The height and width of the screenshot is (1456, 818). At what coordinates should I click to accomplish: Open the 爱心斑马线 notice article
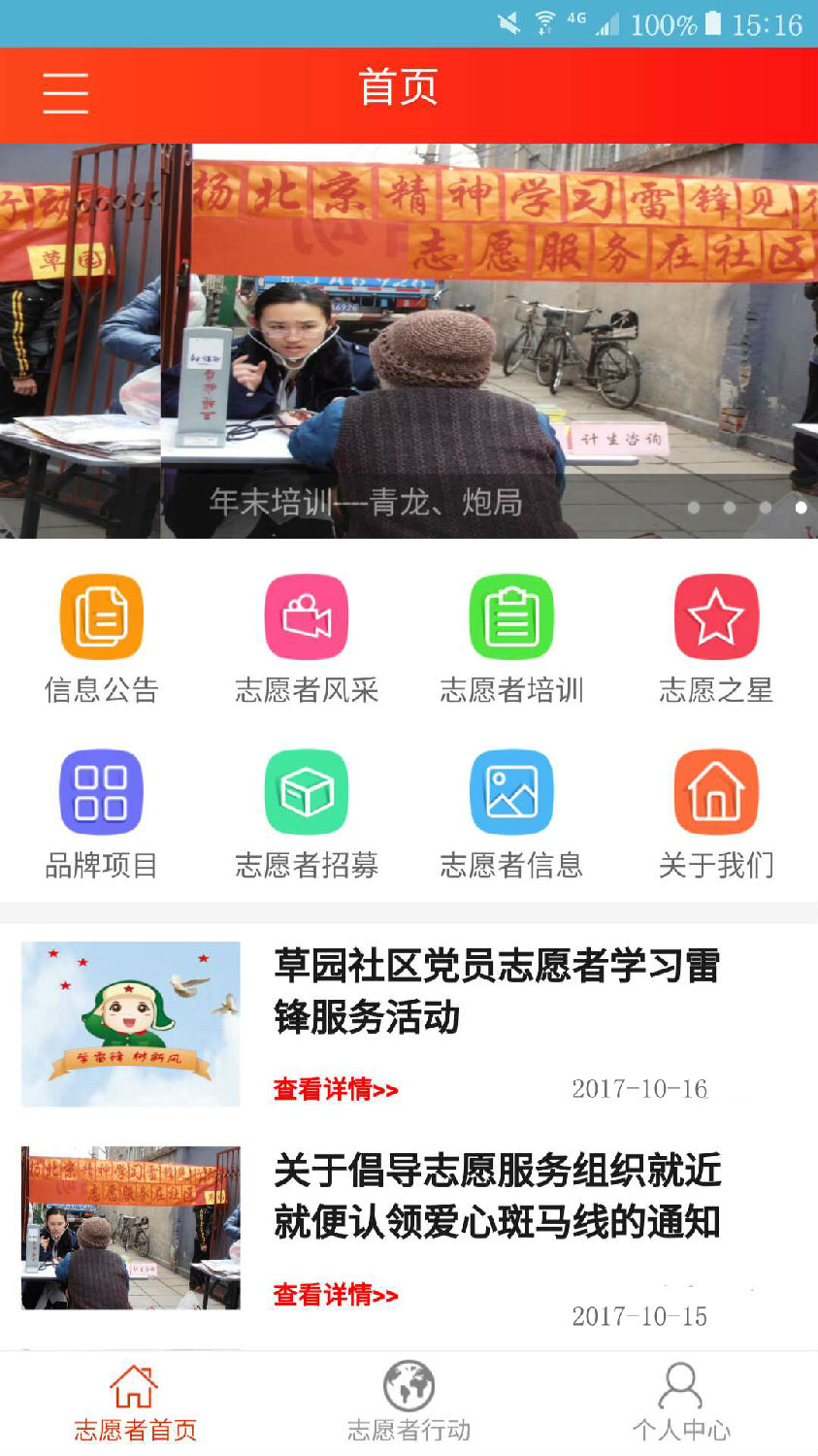point(497,1196)
